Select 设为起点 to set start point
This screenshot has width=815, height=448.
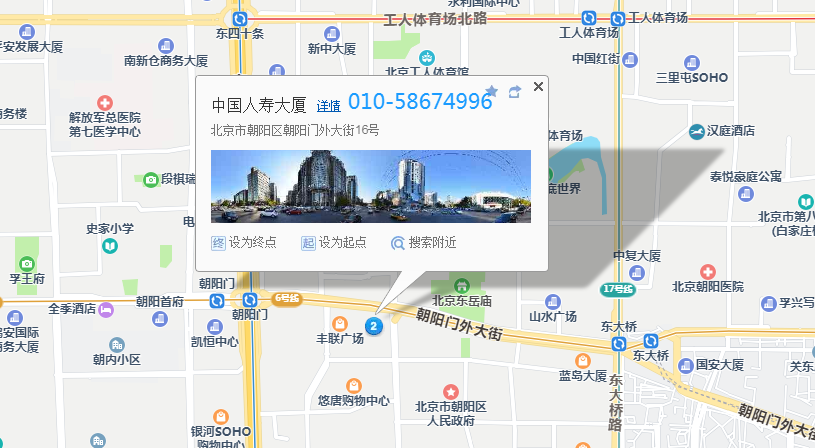(x=334, y=243)
